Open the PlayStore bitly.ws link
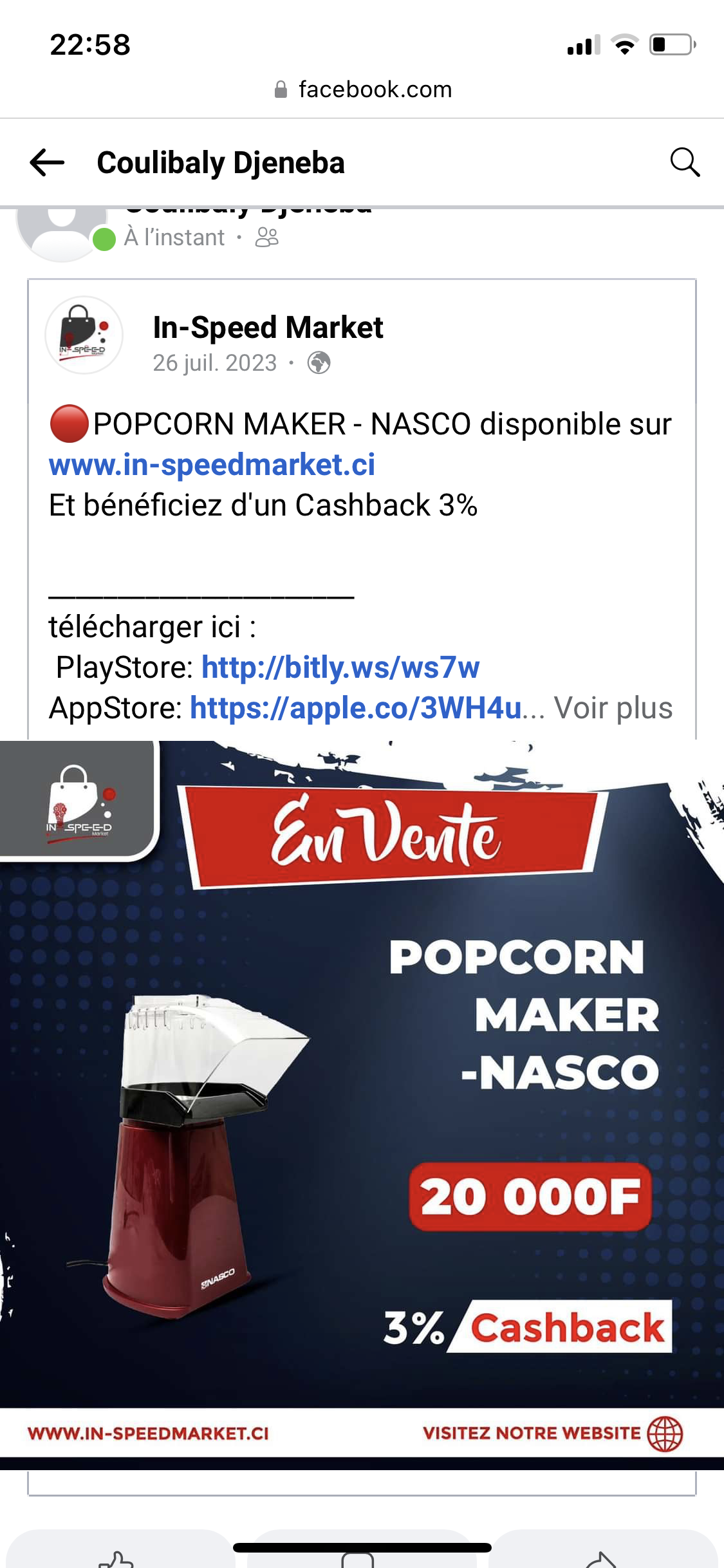The image size is (724, 1568). click(x=340, y=667)
